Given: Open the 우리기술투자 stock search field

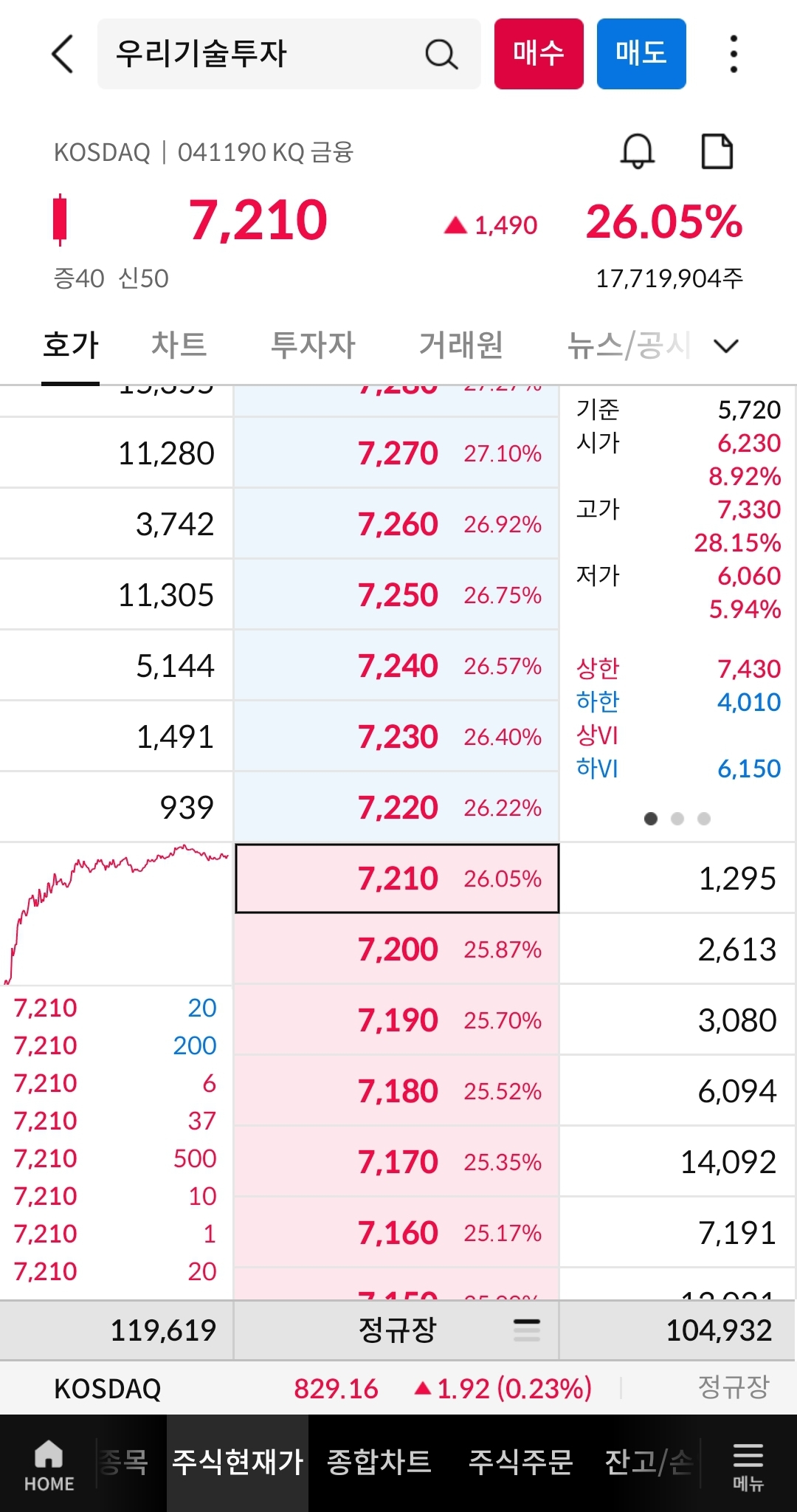Looking at the screenshot, I should [289, 54].
